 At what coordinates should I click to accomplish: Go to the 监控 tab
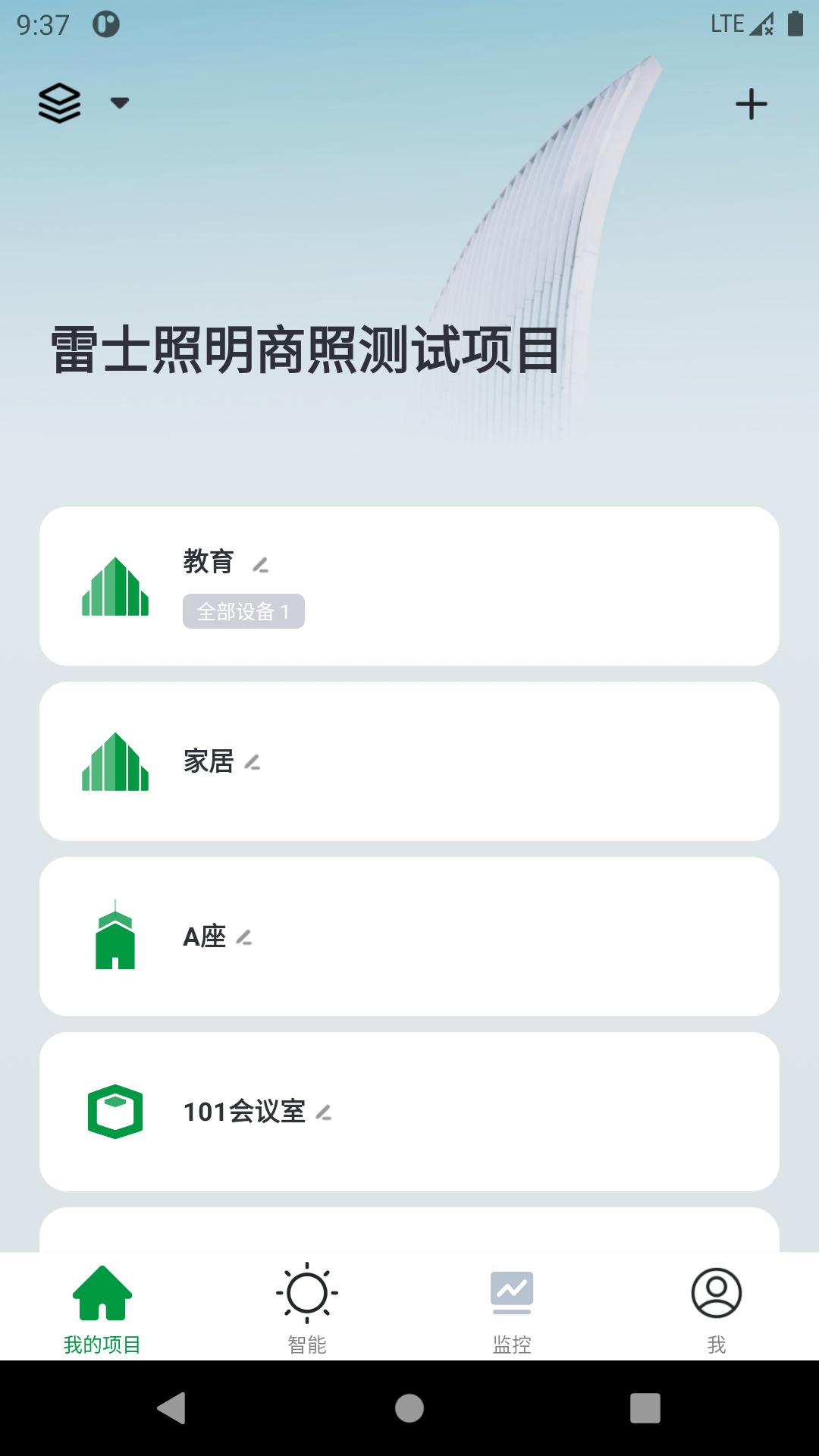(512, 1308)
